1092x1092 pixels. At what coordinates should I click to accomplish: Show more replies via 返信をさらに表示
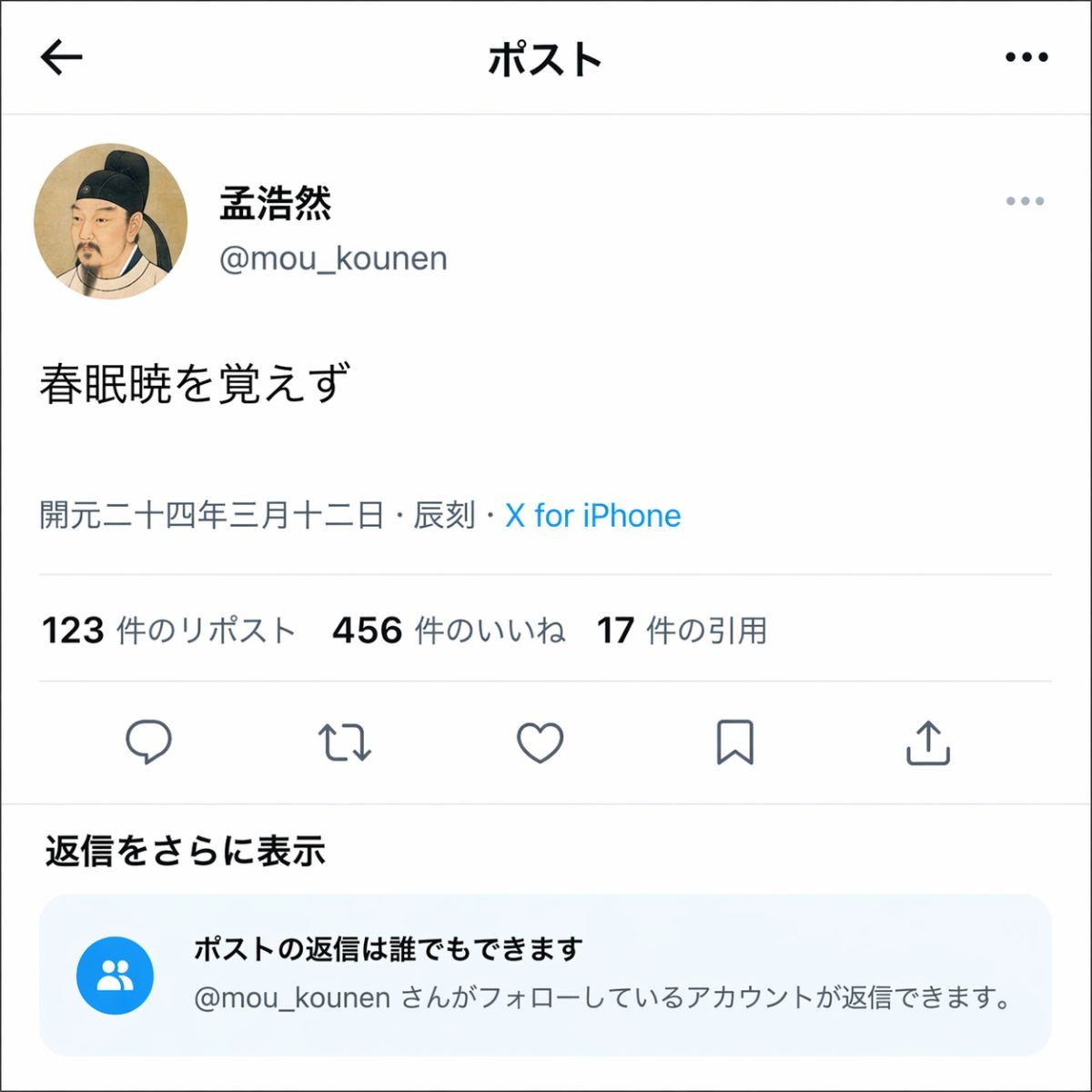point(186,851)
